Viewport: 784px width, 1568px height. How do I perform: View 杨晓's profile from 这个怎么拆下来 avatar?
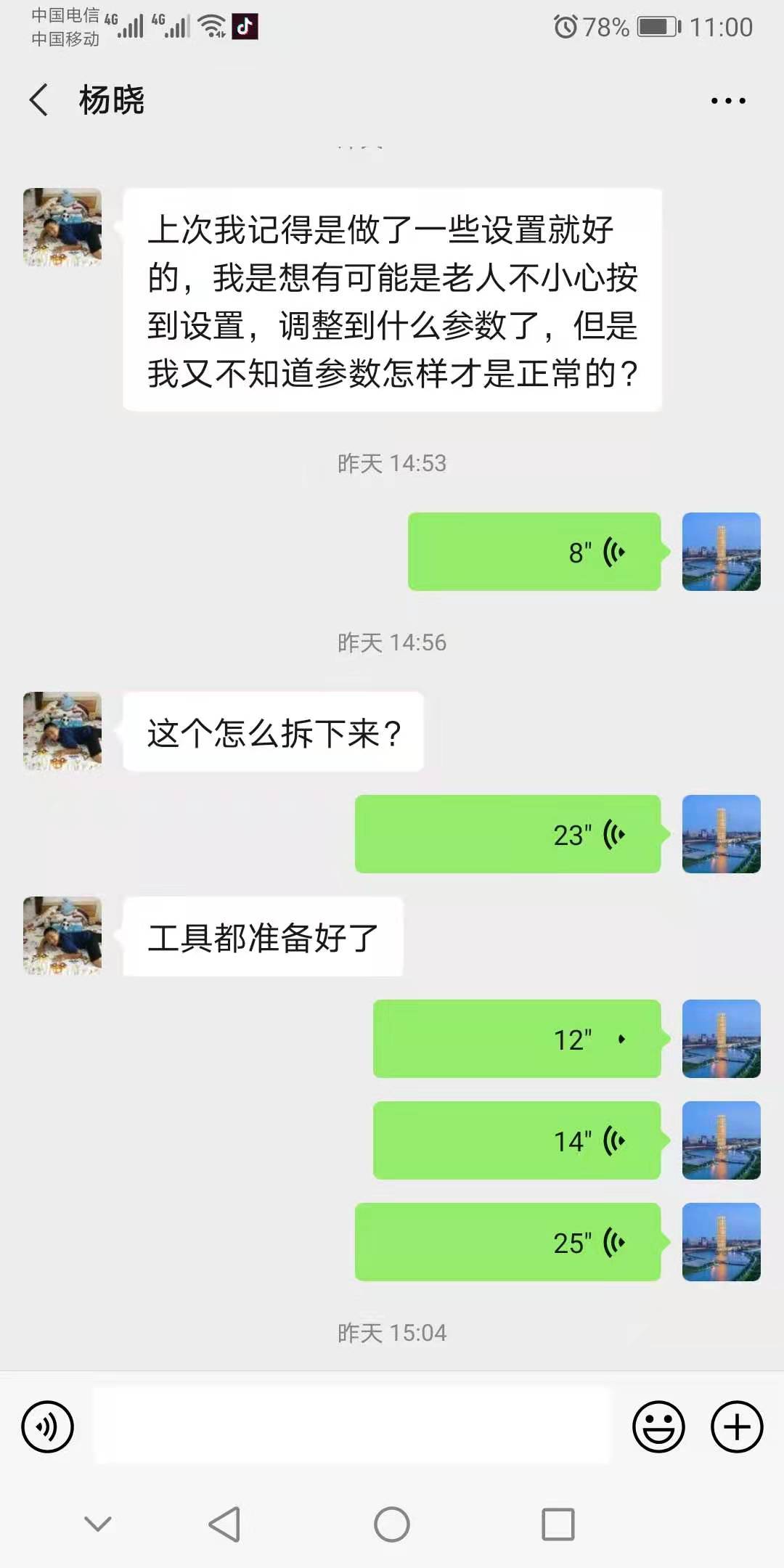pos(62,731)
